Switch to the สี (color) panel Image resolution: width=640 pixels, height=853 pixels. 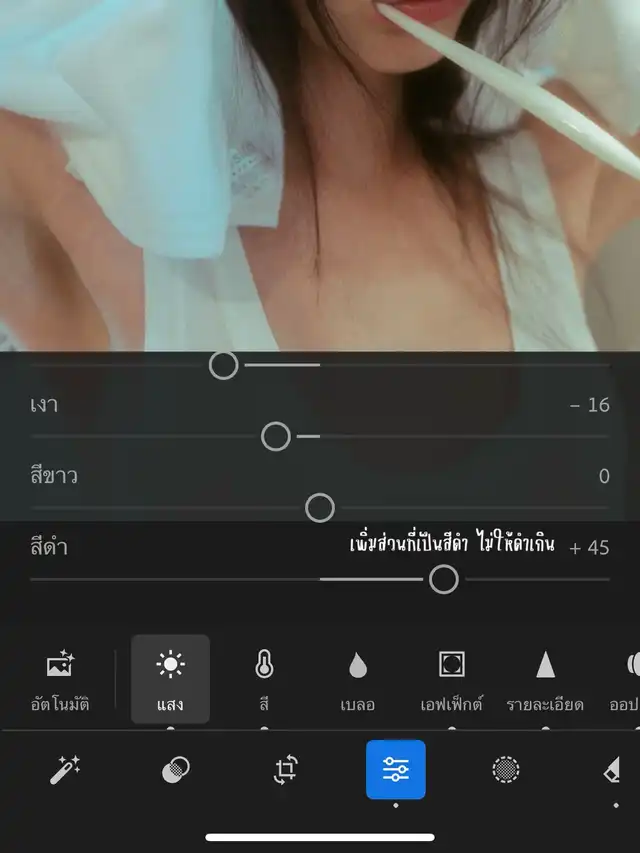coord(264,679)
